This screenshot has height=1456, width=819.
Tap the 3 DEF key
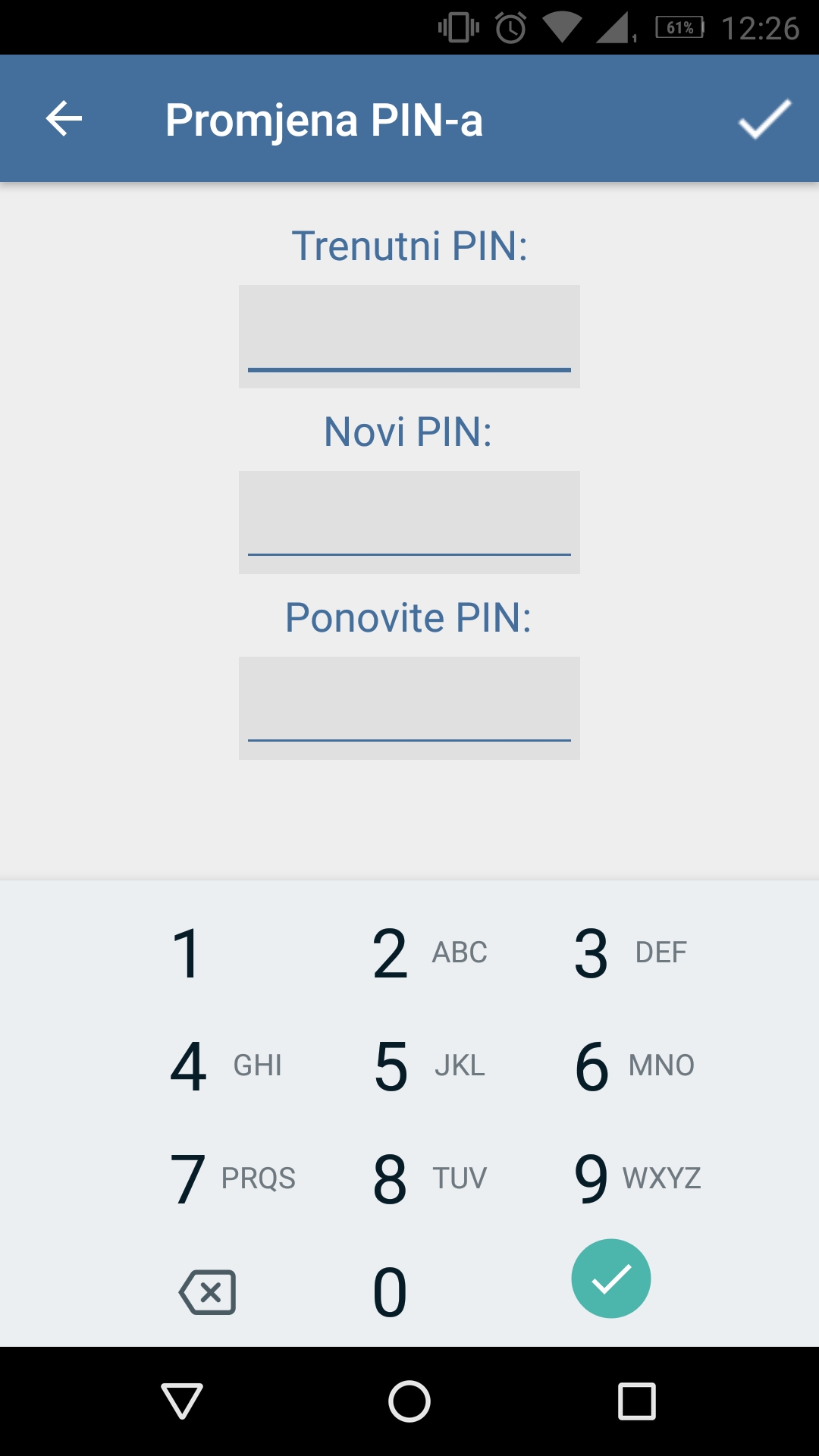(611, 953)
